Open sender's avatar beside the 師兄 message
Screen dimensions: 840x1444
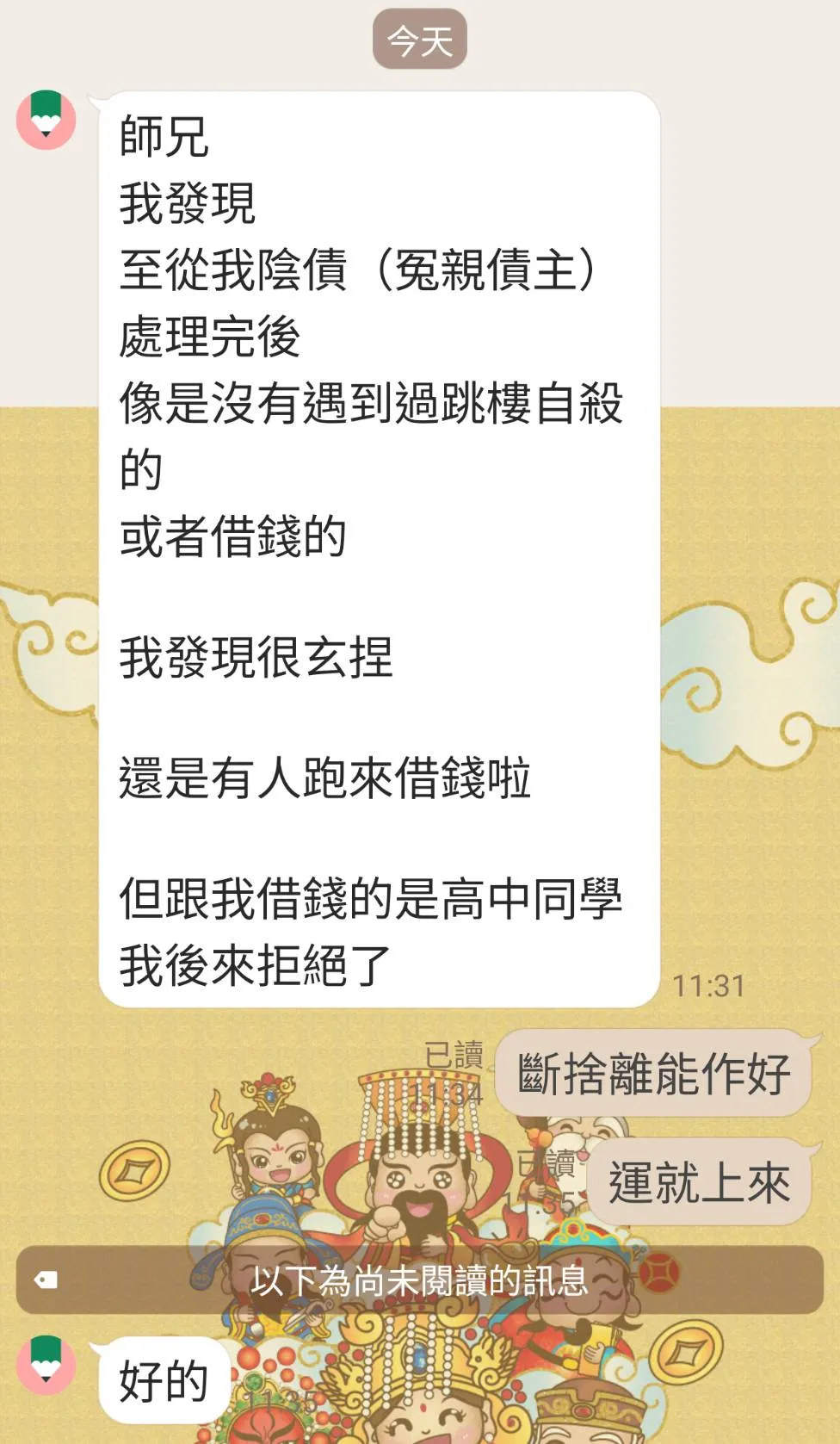point(46,120)
